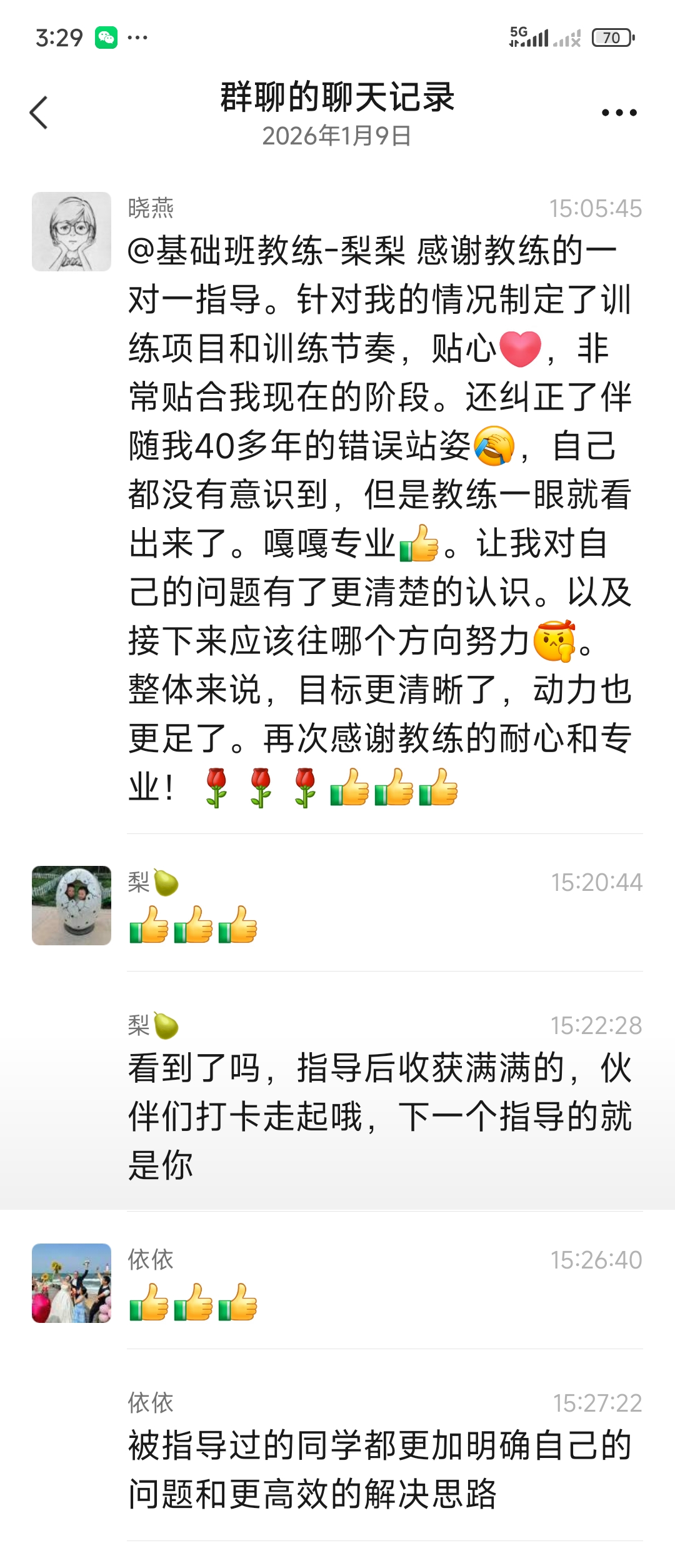Tap 梨's egg sculpture avatar
Screen dimensions: 675x1568
click(71, 905)
